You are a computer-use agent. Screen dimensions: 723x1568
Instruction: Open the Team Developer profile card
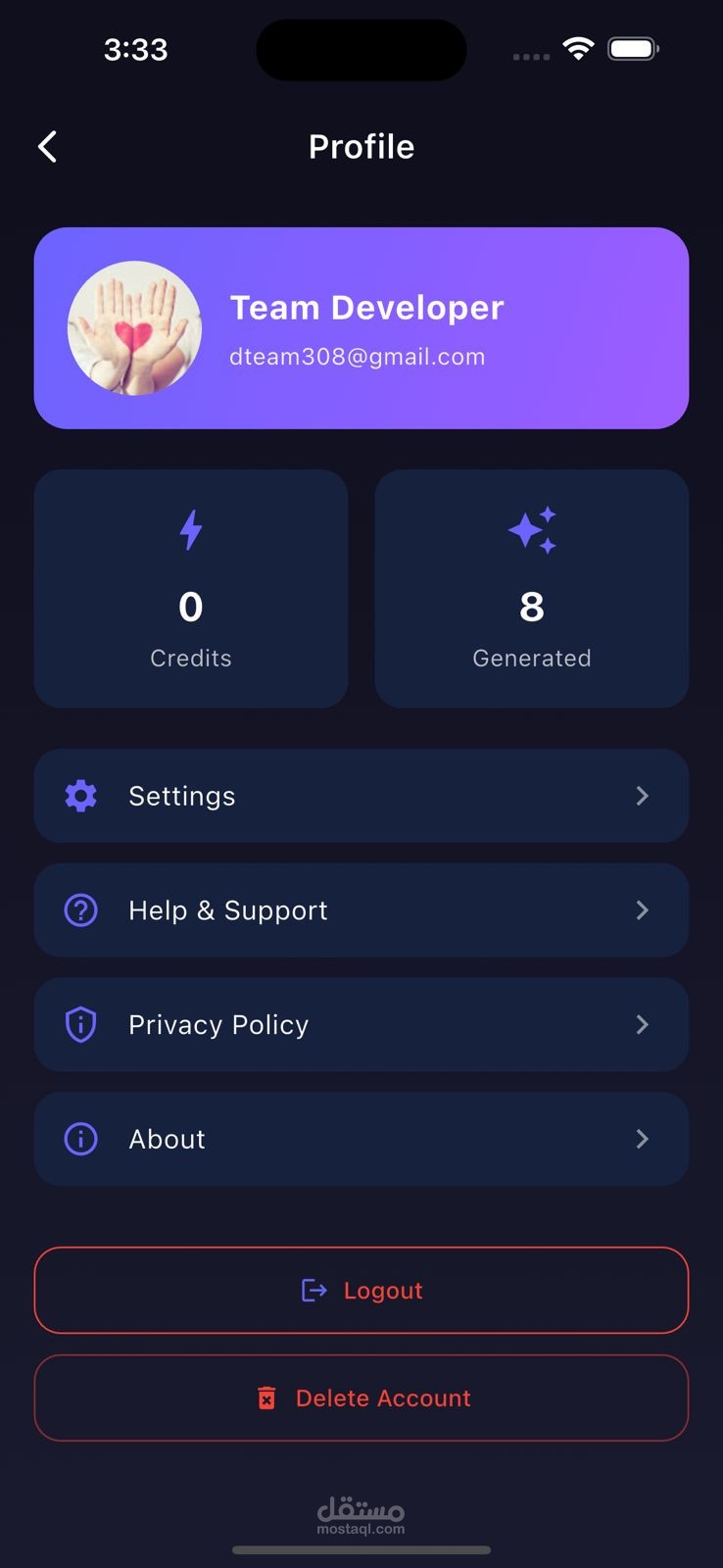[361, 328]
